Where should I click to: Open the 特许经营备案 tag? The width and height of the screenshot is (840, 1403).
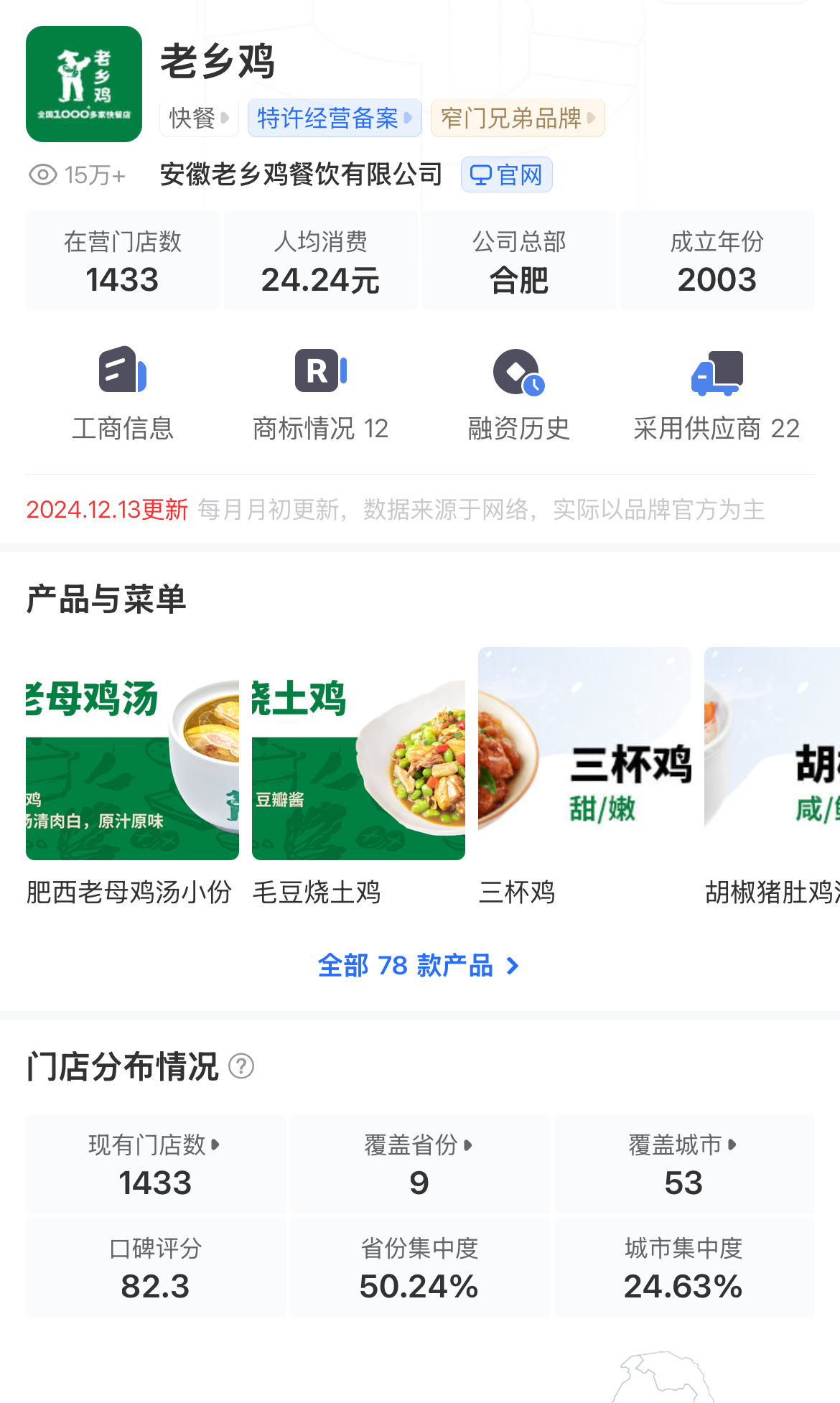[x=334, y=118]
